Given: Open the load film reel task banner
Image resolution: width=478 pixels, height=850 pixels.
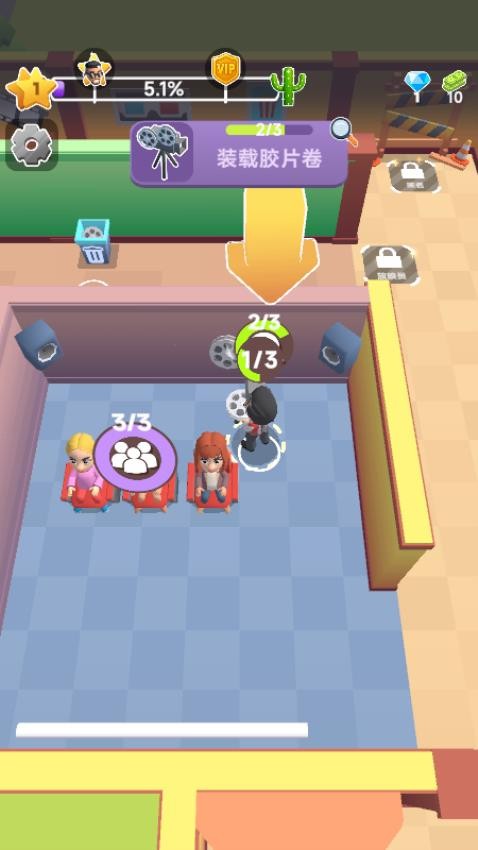Looking at the screenshot, I should tap(239, 154).
